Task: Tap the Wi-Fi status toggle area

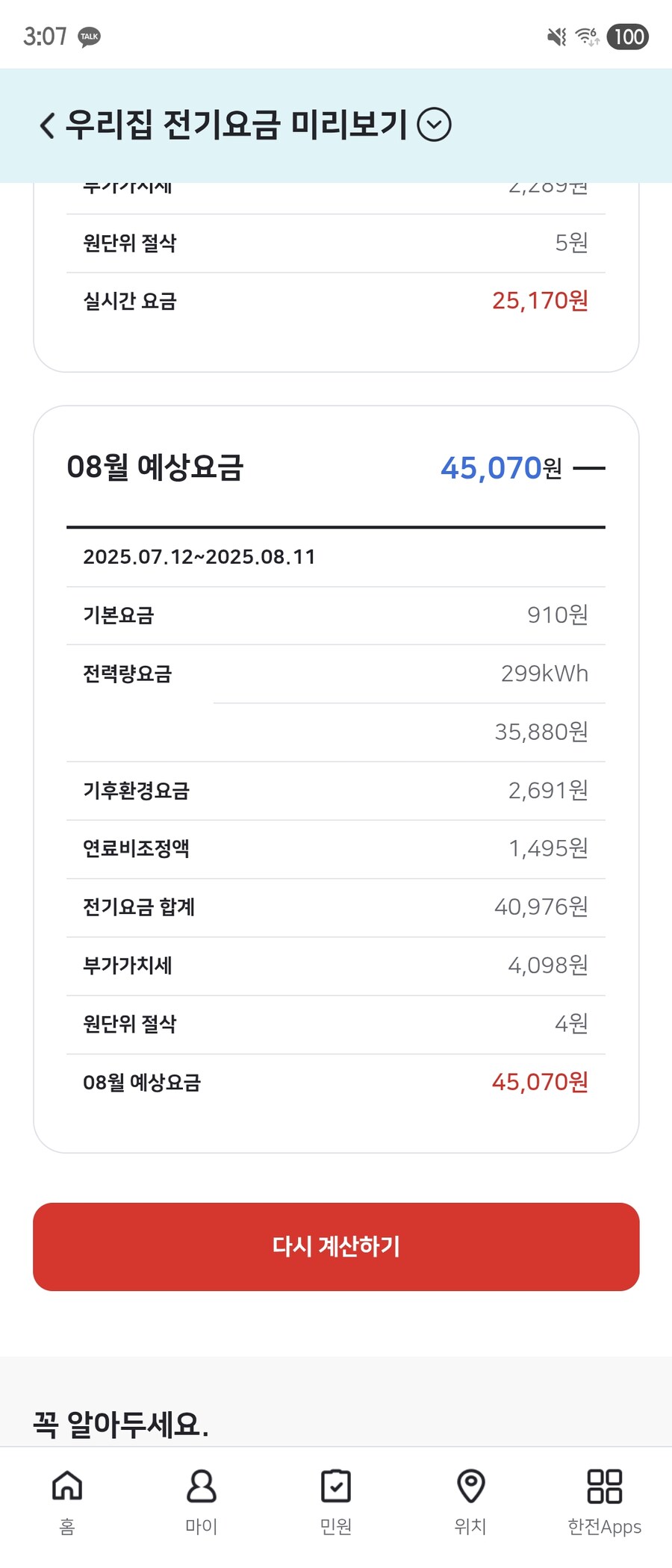Action: [x=587, y=36]
